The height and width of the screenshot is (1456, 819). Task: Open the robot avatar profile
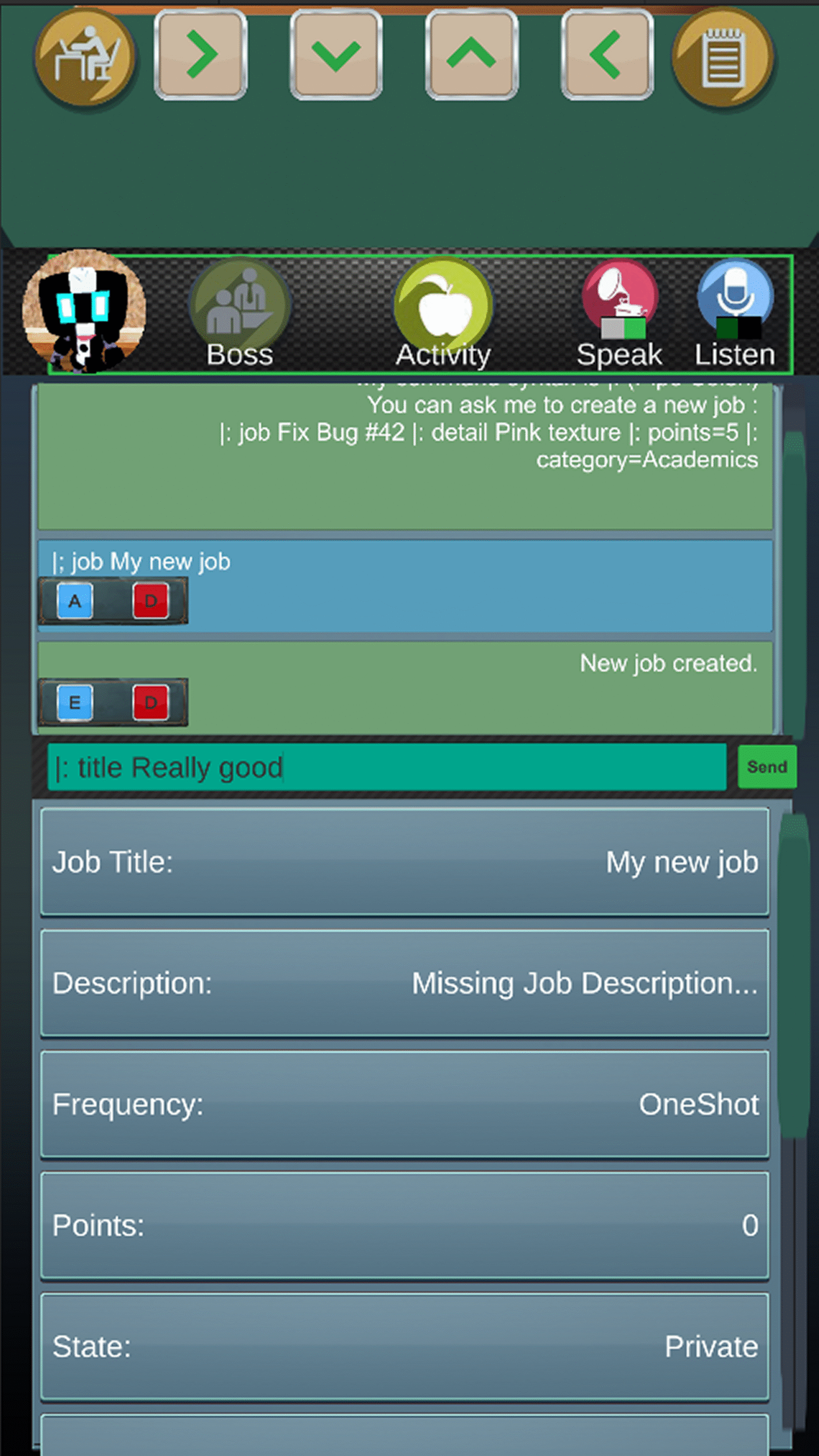(84, 312)
